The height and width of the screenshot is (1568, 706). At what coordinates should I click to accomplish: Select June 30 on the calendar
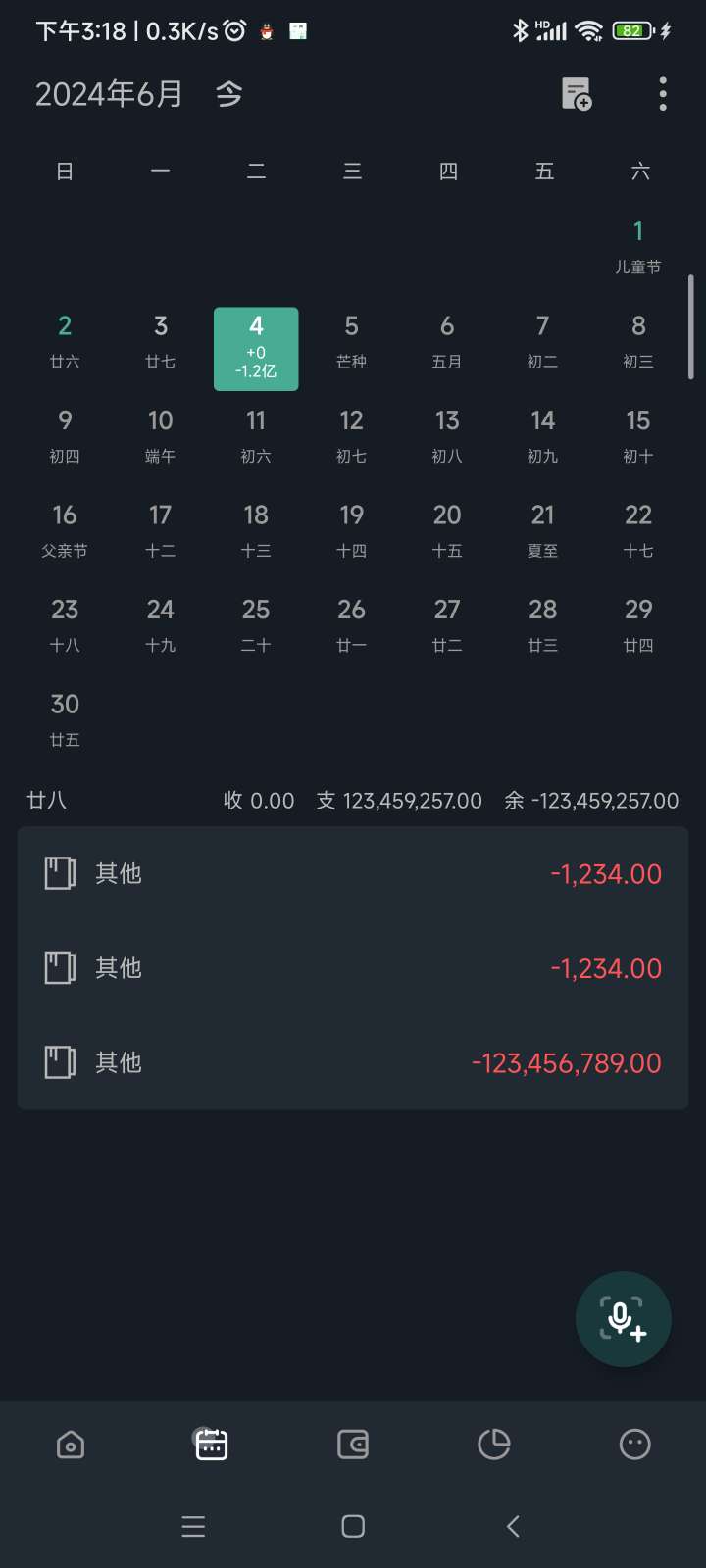65,719
